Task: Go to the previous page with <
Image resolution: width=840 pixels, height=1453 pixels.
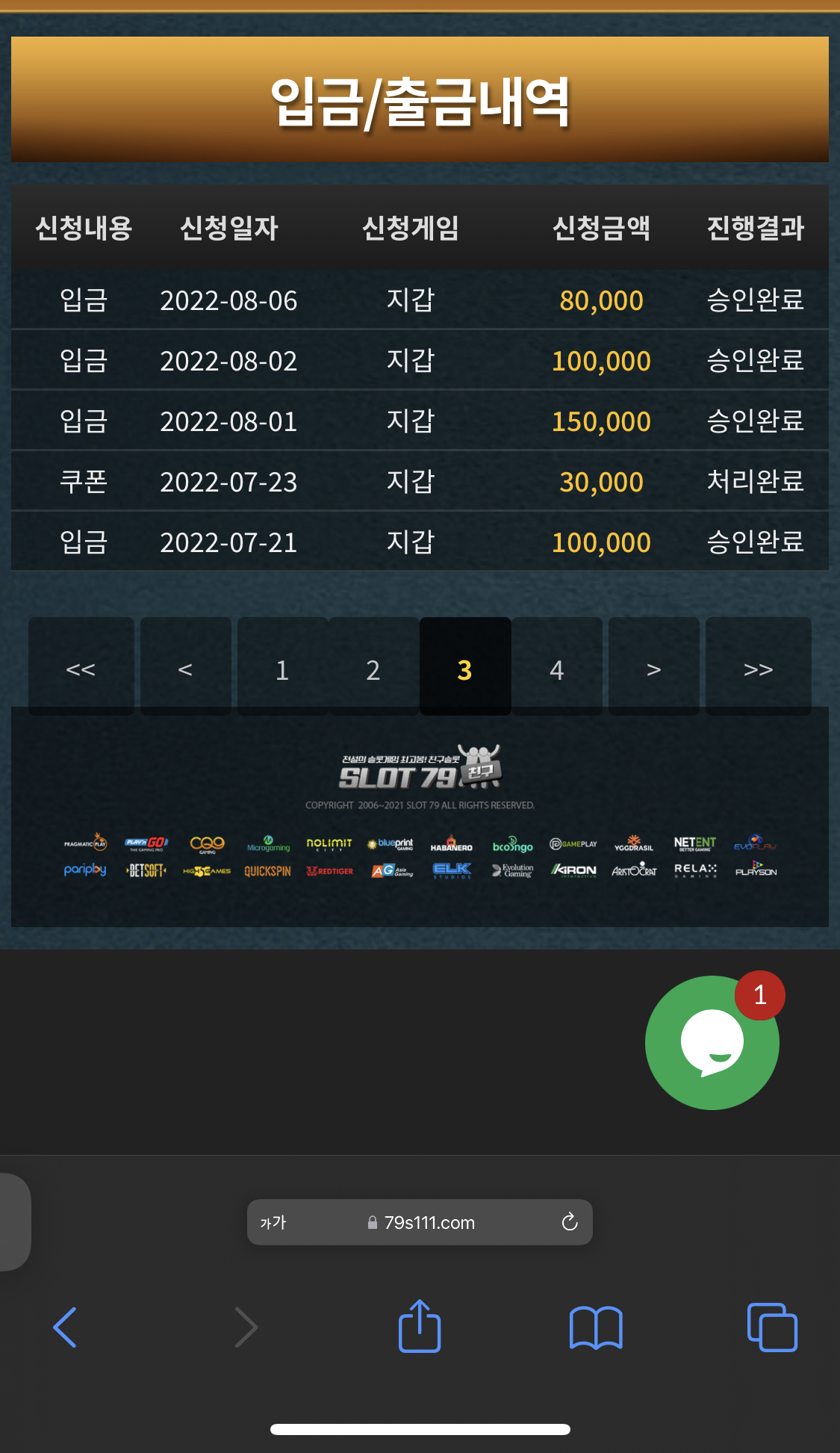Action: point(186,666)
